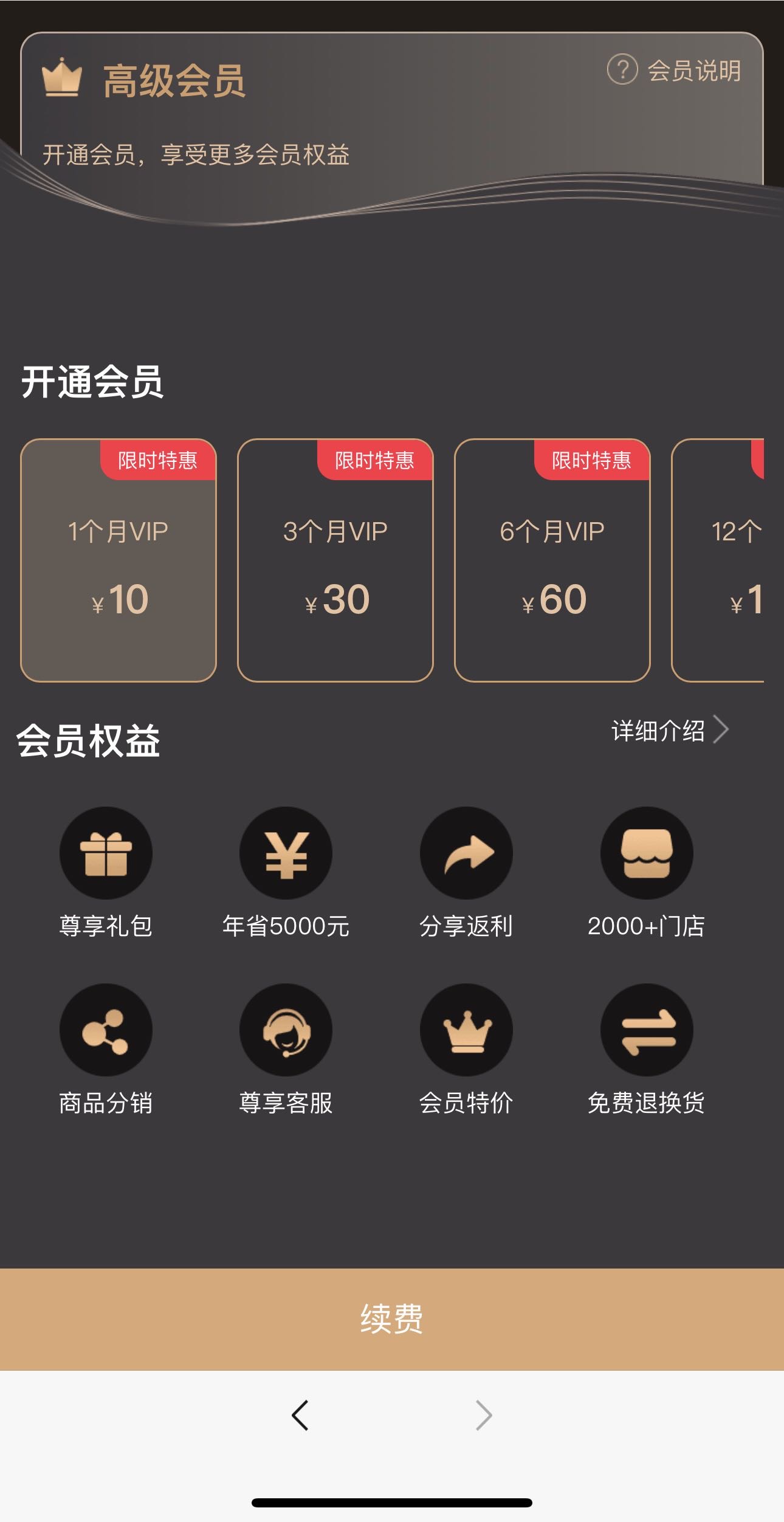Choose the 3个月VIP ¥30 plan
This screenshot has width=784, height=1522.
(335, 560)
